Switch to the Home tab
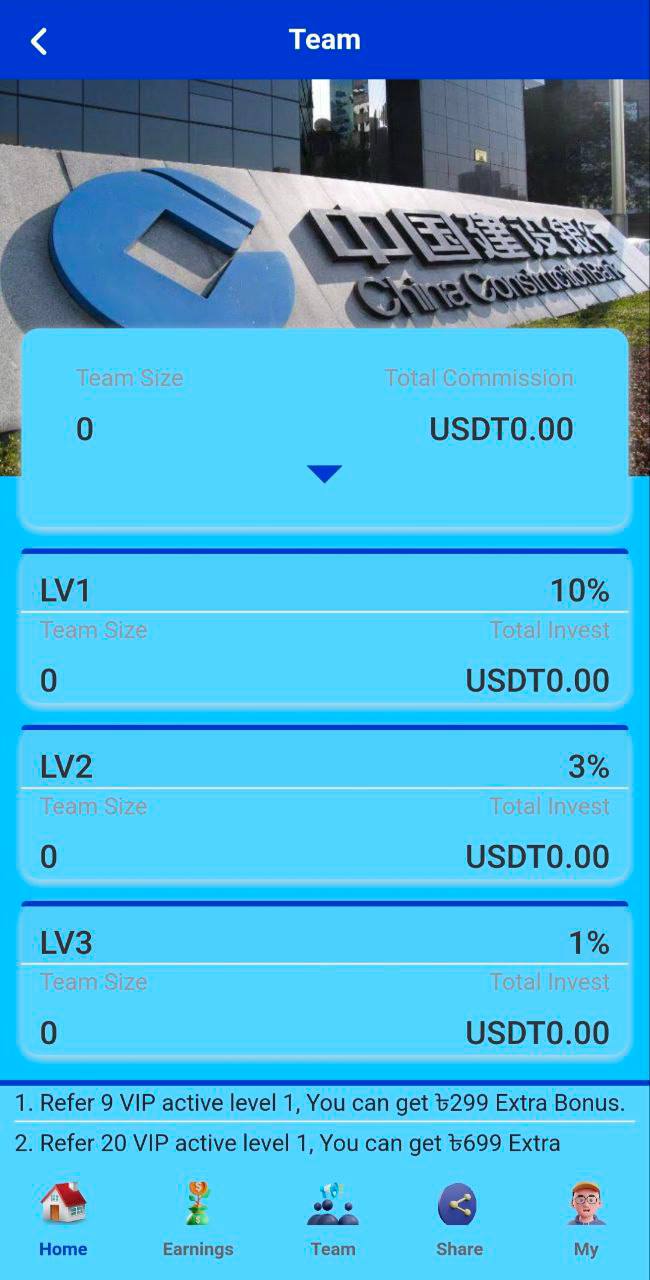 point(63,1219)
